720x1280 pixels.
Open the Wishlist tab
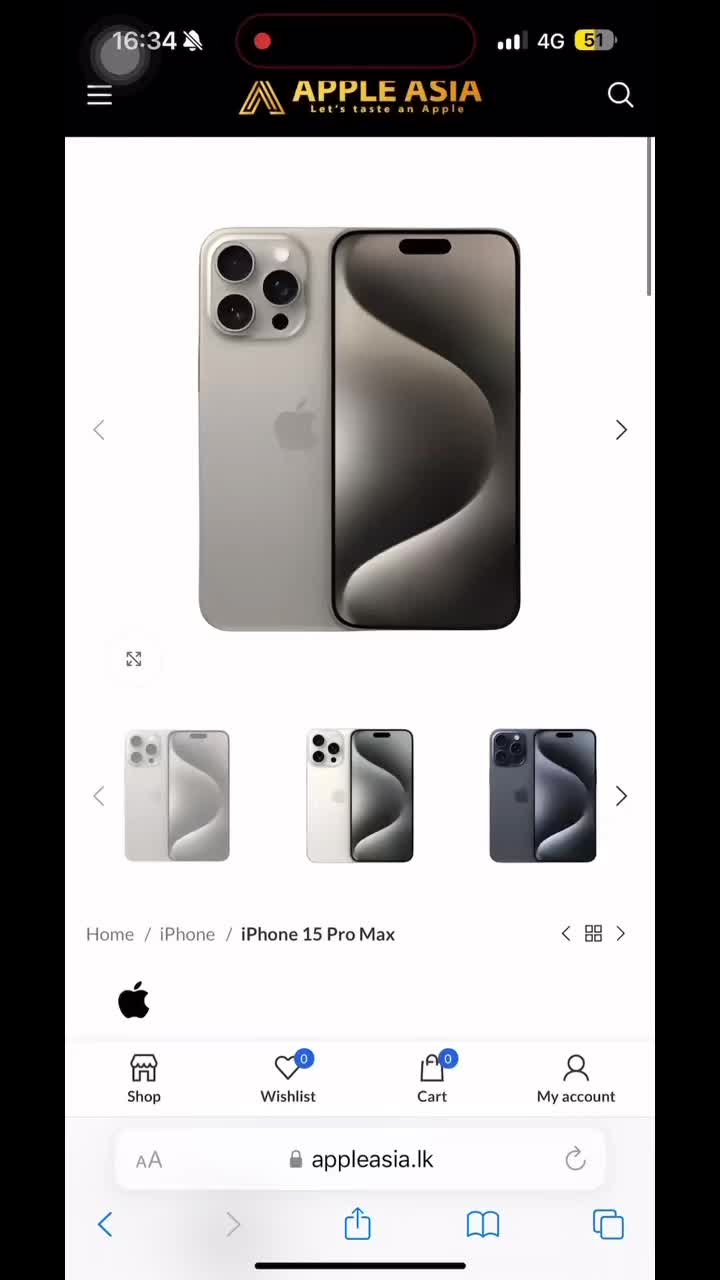288,1079
